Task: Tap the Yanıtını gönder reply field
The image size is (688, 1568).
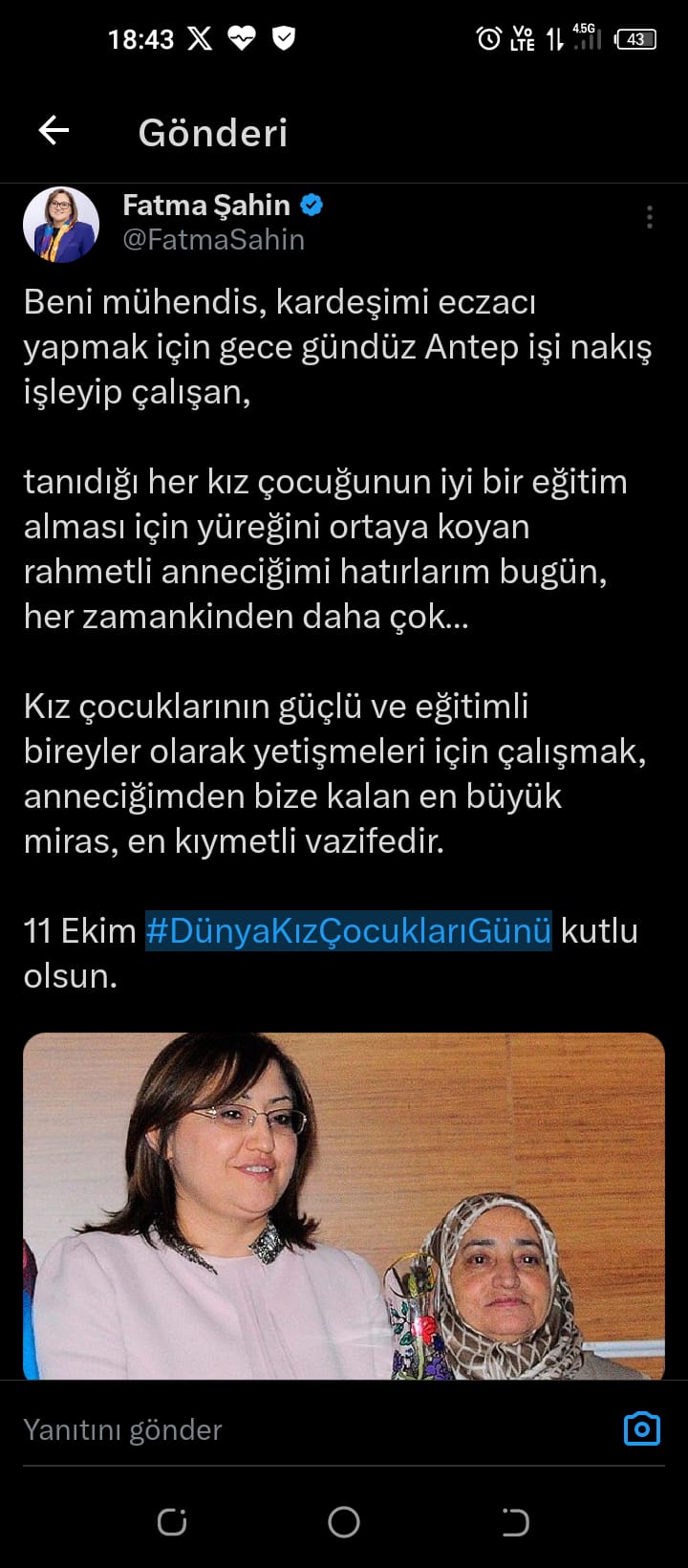Action: pos(287,1429)
